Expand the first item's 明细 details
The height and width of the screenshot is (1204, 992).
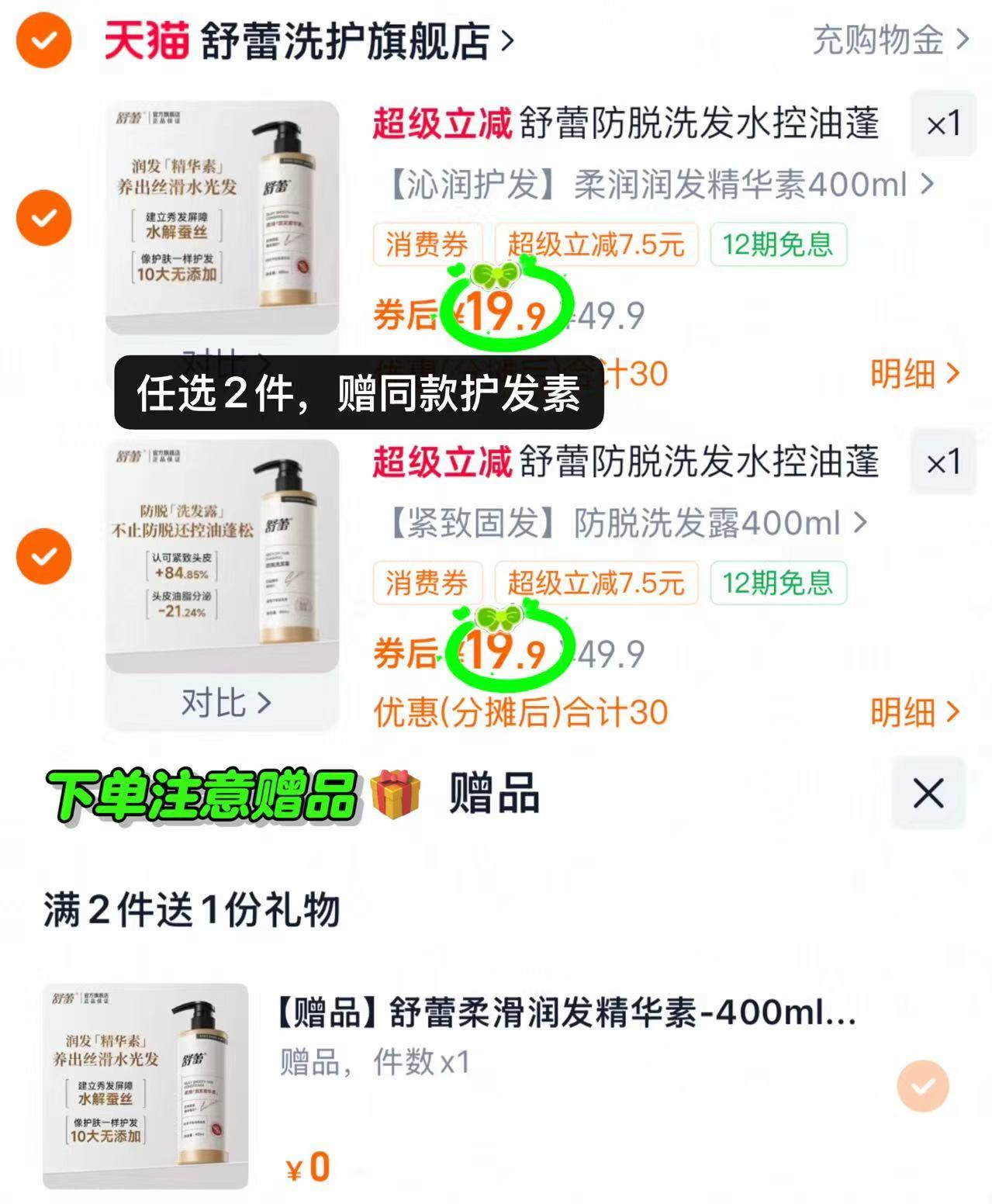click(916, 373)
